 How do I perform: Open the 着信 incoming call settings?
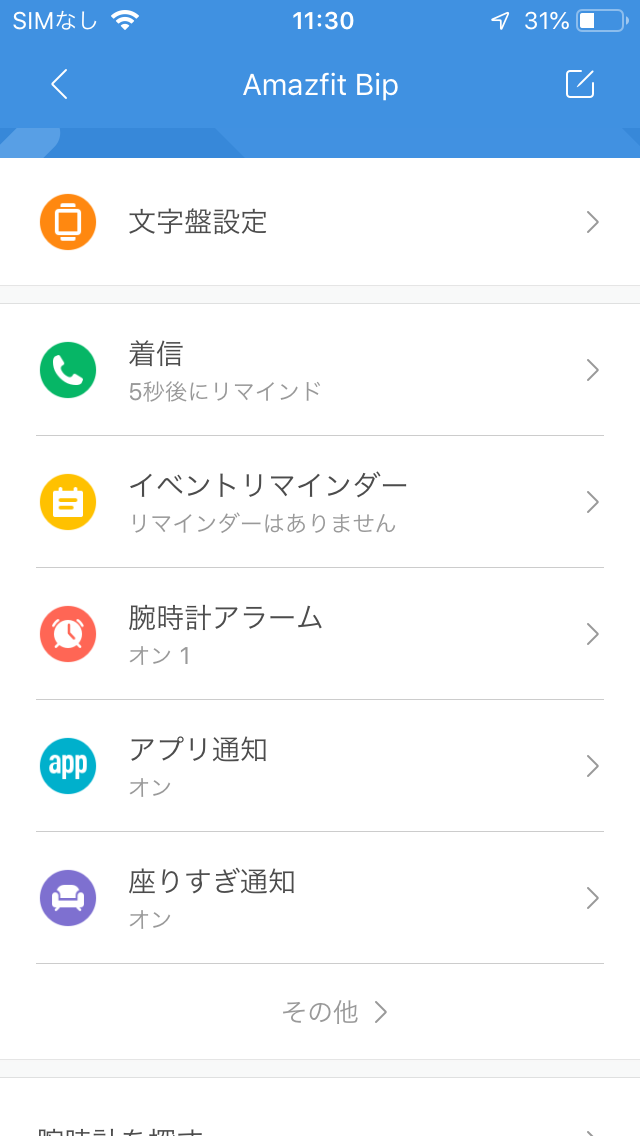pos(320,370)
